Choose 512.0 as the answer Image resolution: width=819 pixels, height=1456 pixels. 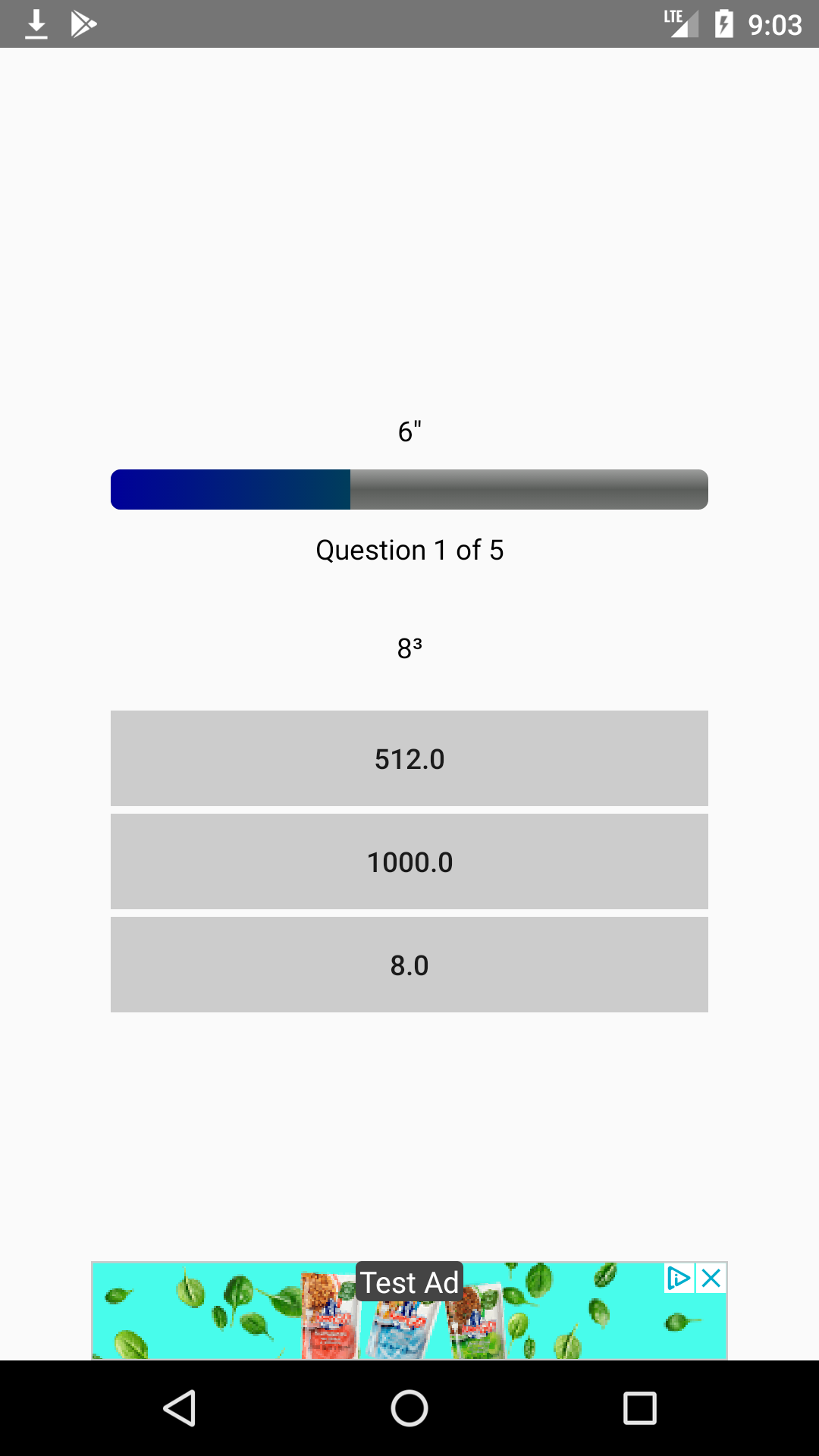click(409, 758)
